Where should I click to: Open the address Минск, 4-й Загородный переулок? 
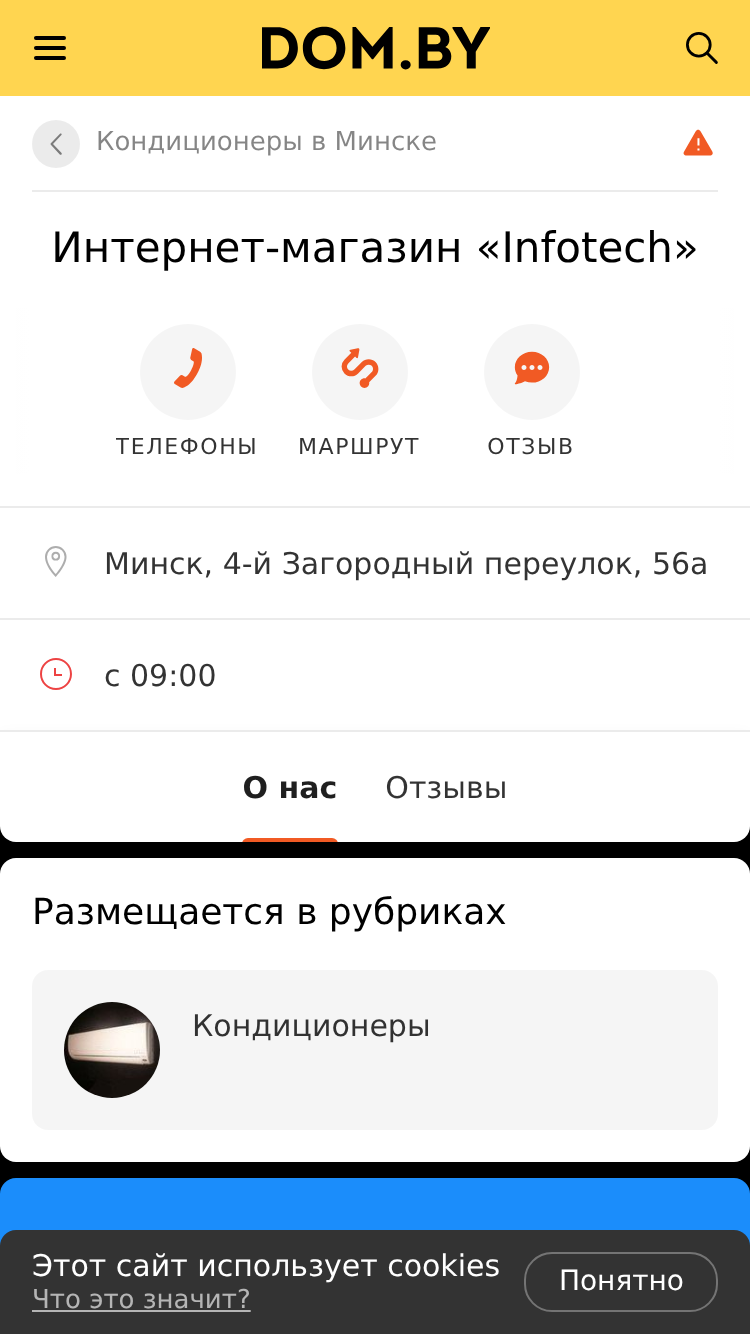tap(405, 564)
